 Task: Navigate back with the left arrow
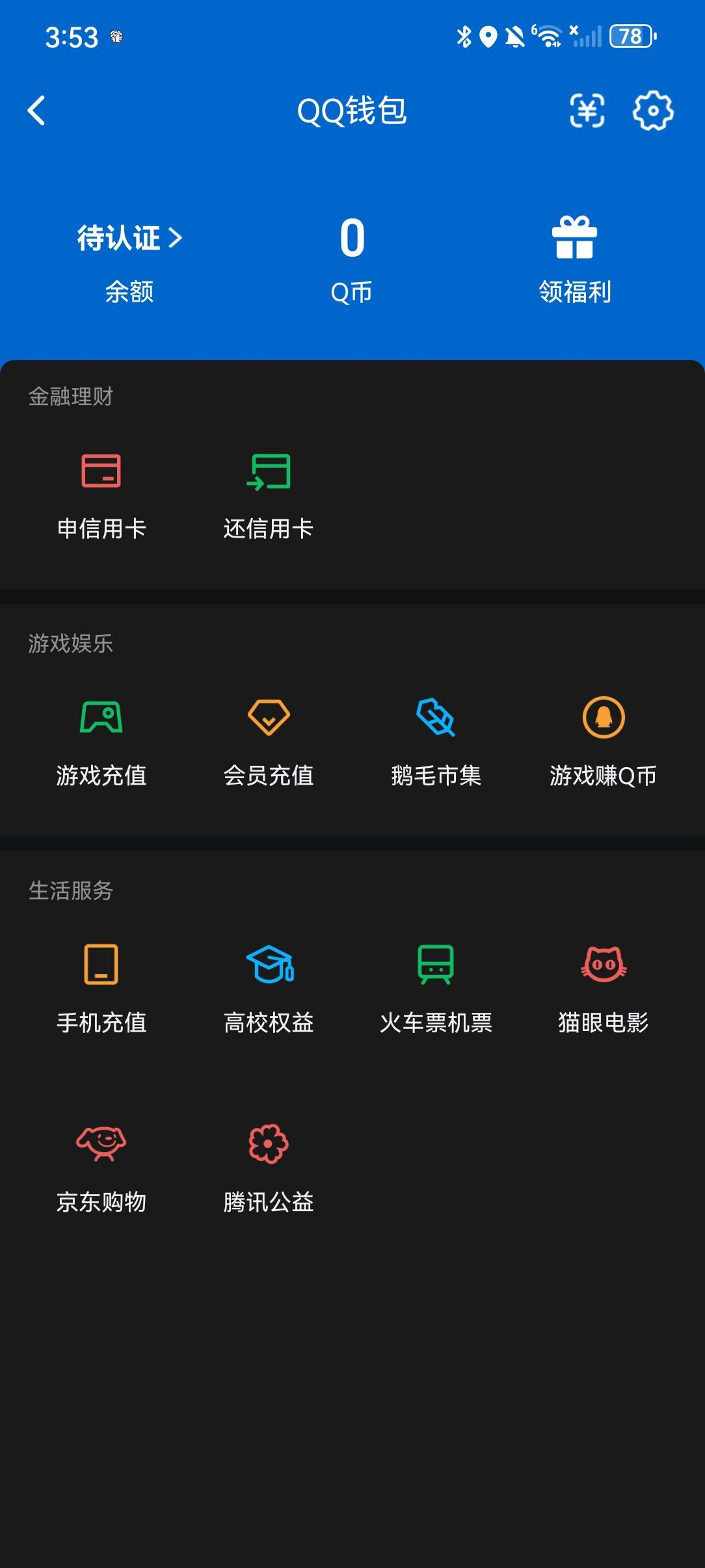37,111
